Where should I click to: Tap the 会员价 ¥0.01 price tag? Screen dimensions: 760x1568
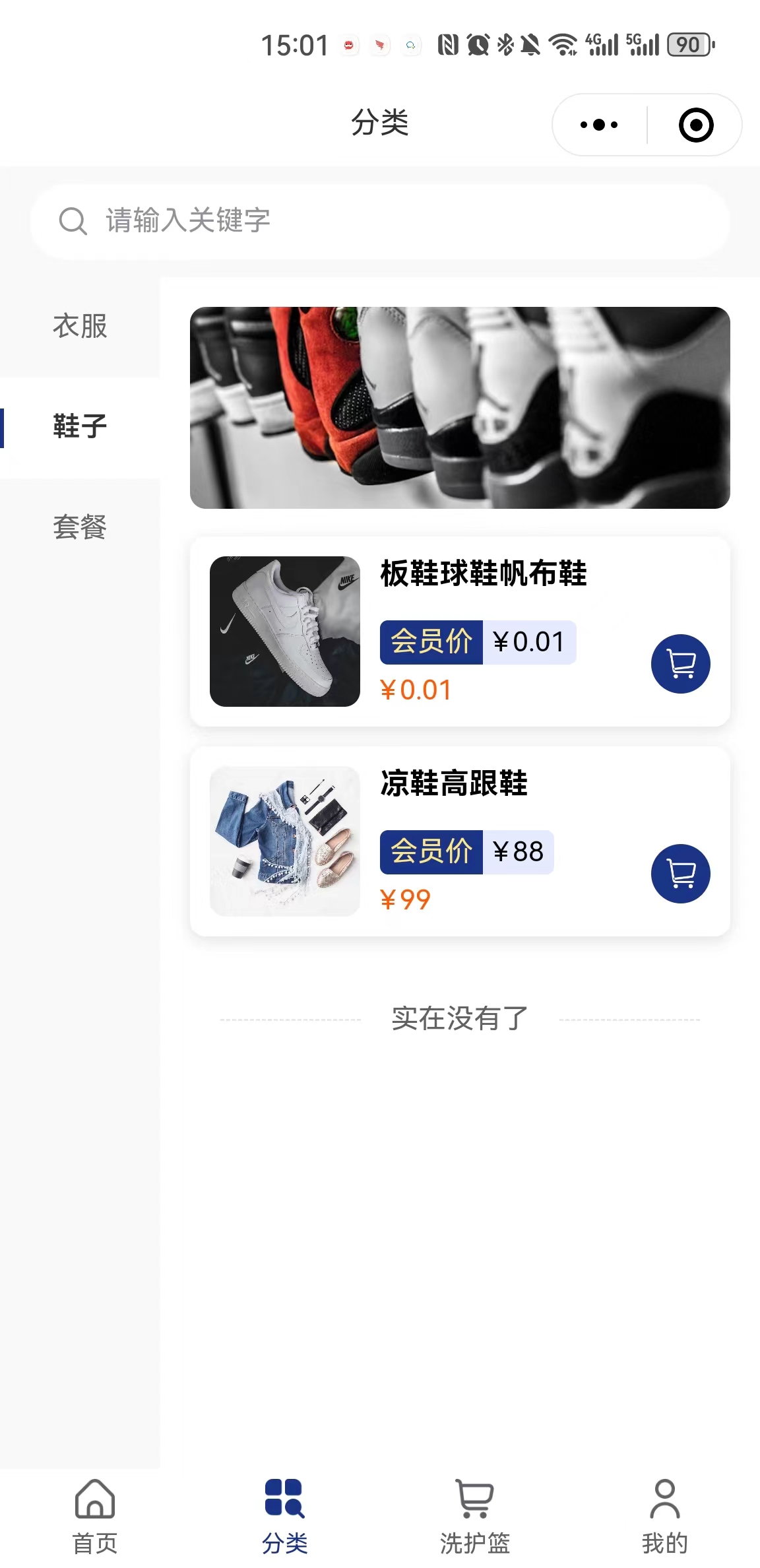point(478,640)
